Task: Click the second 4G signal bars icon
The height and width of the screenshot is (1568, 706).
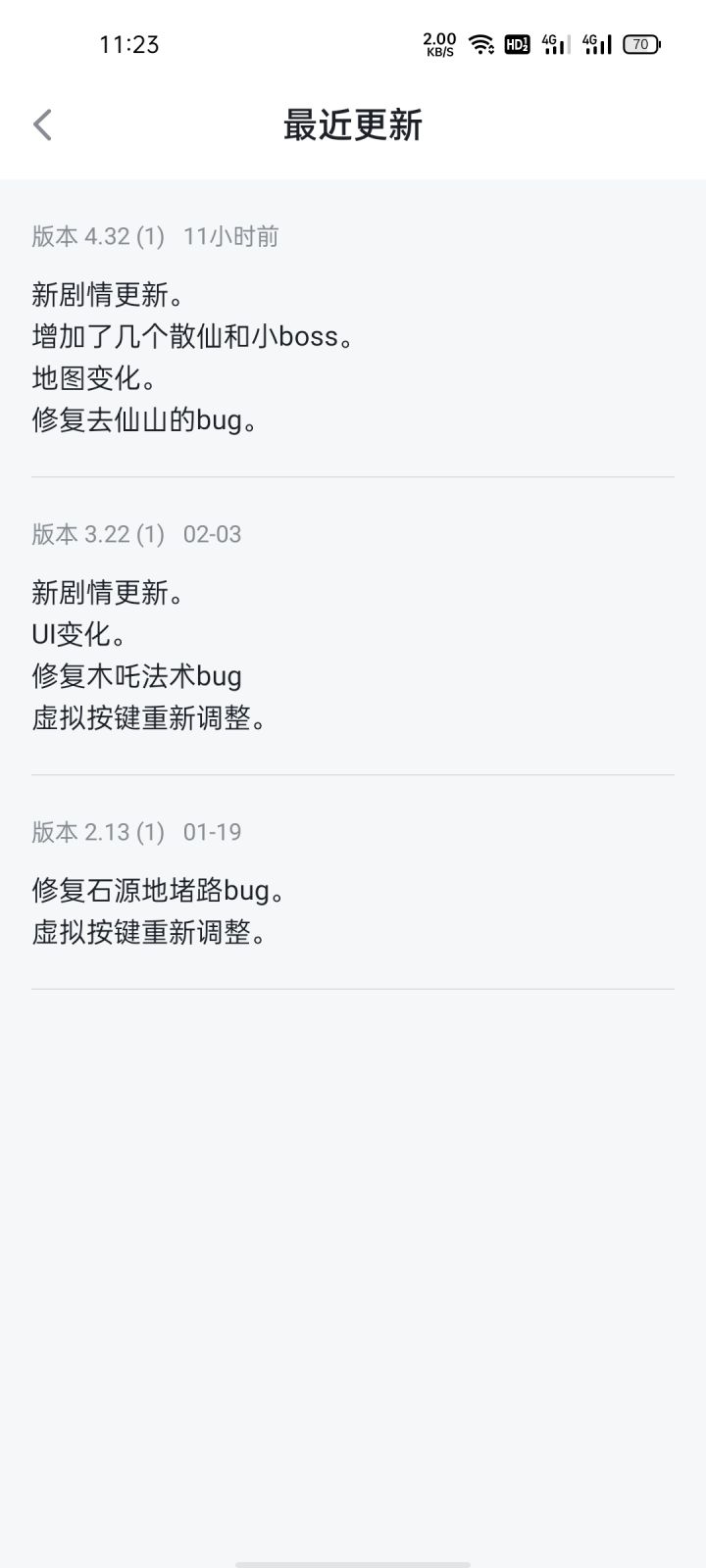Action: 598,43
